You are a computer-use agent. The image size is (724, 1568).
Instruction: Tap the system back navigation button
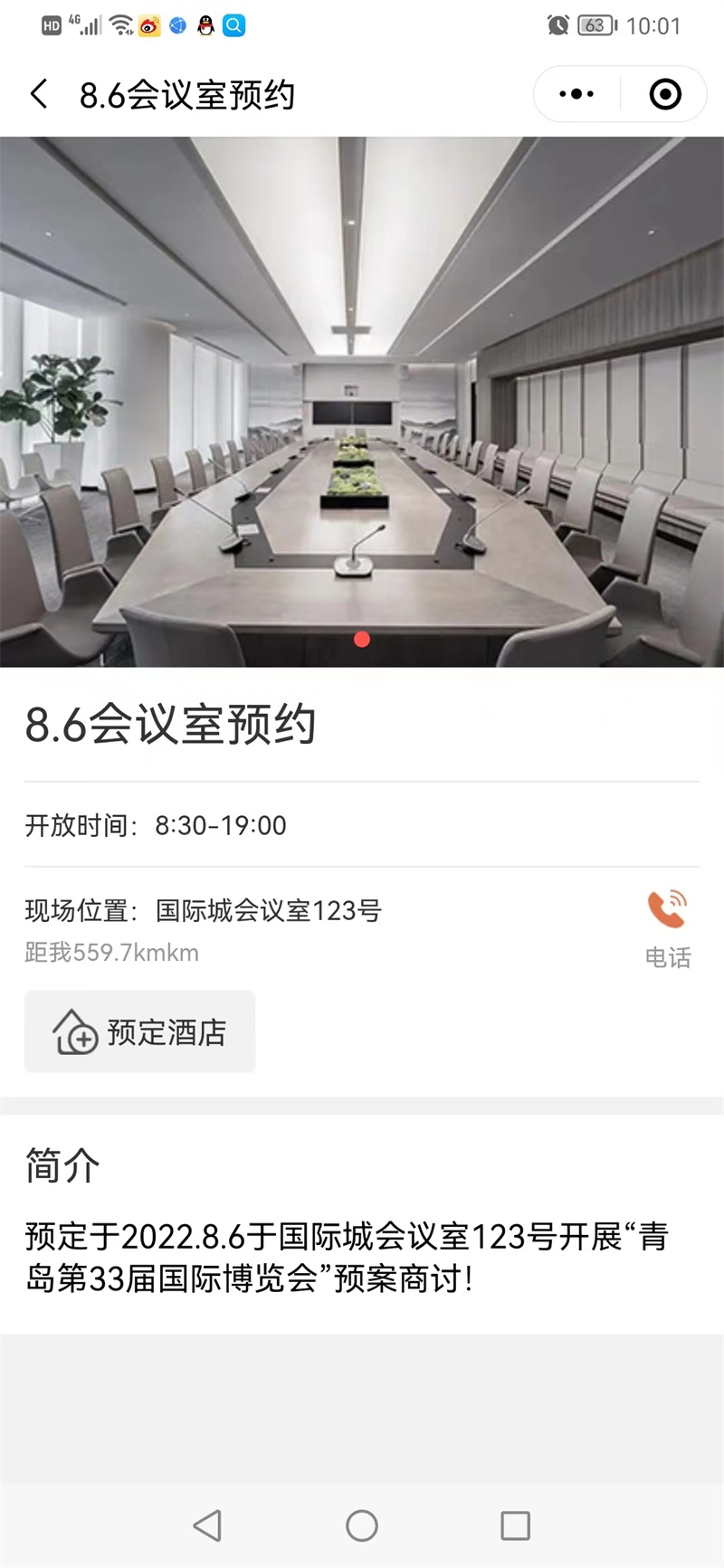[207, 1525]
